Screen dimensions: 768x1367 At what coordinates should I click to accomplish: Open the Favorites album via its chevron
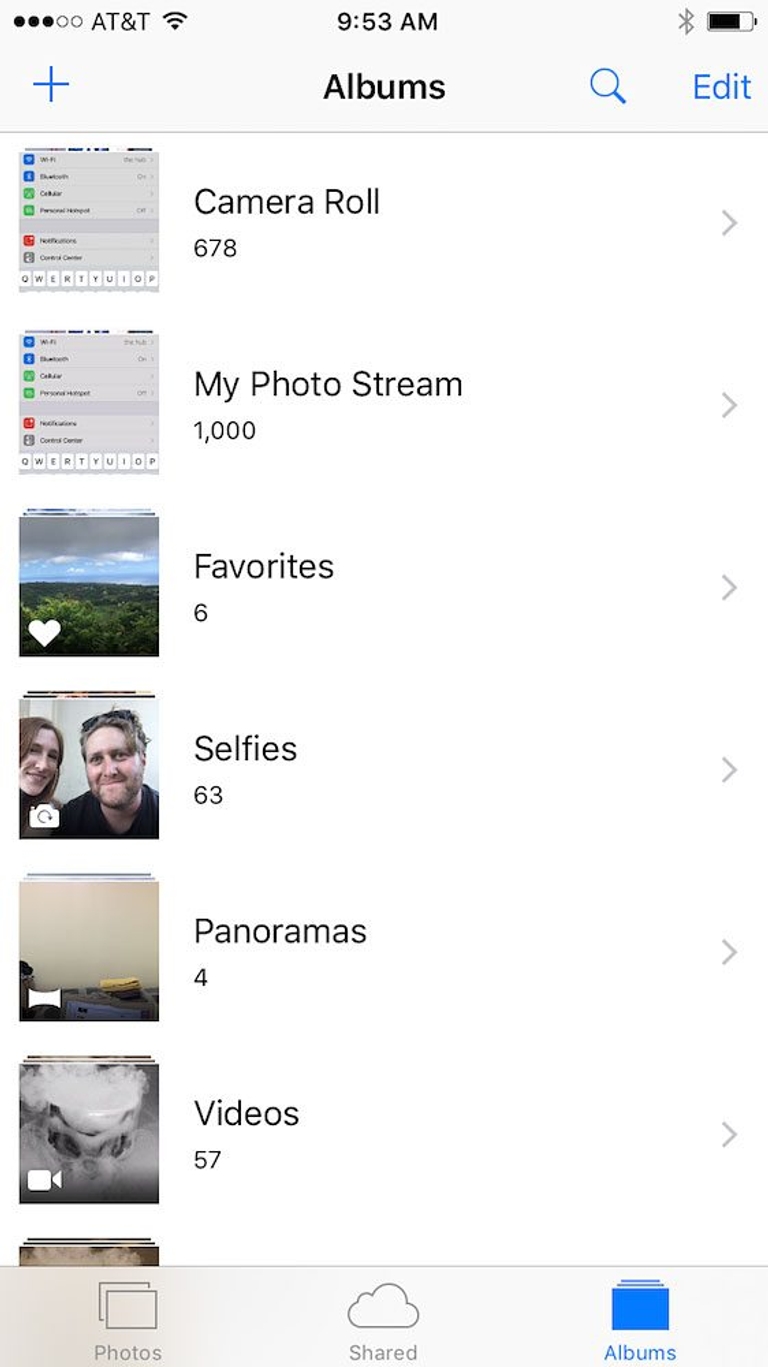730,587
